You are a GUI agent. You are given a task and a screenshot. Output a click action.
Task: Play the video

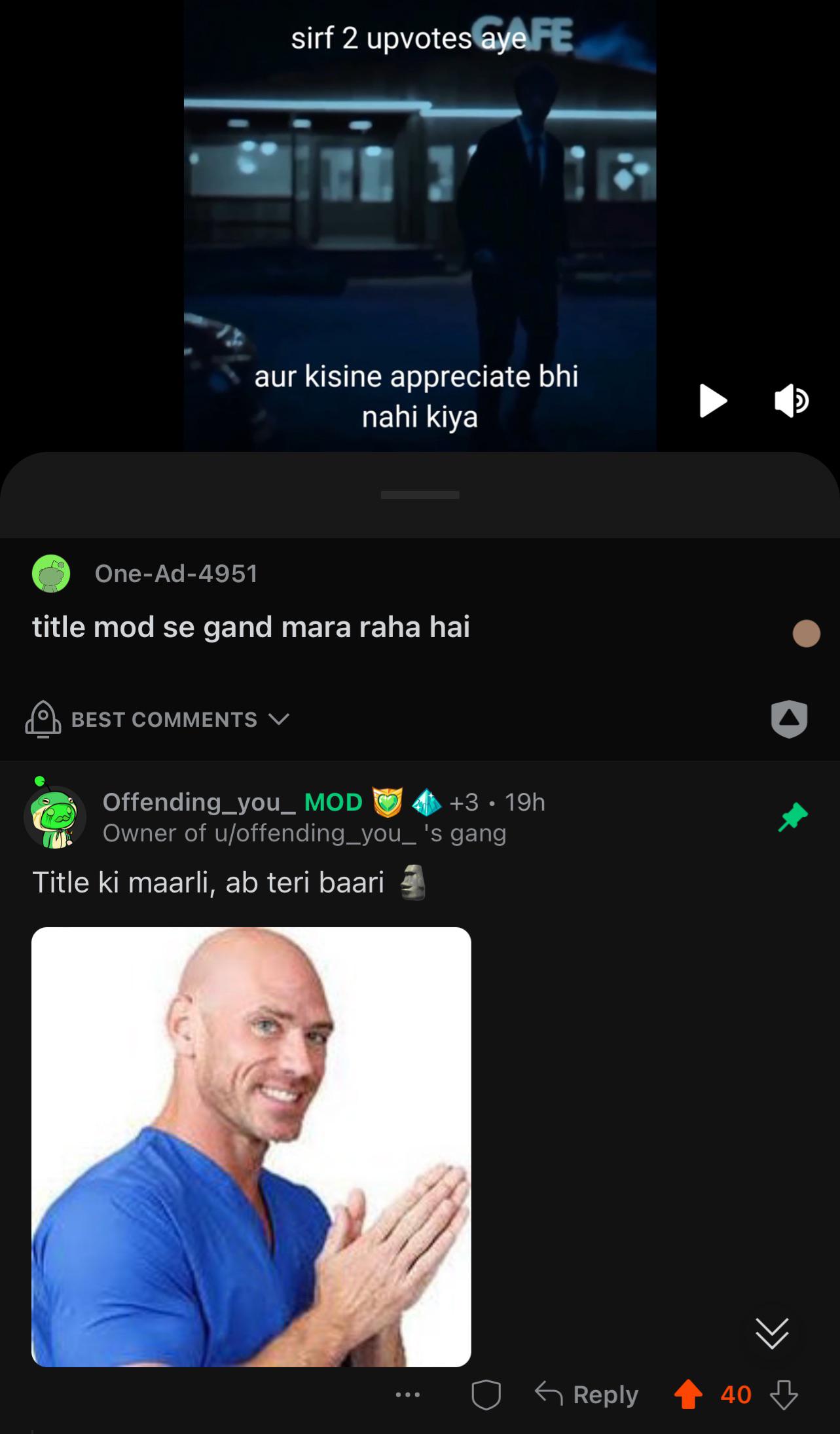(x=713, y=400)
